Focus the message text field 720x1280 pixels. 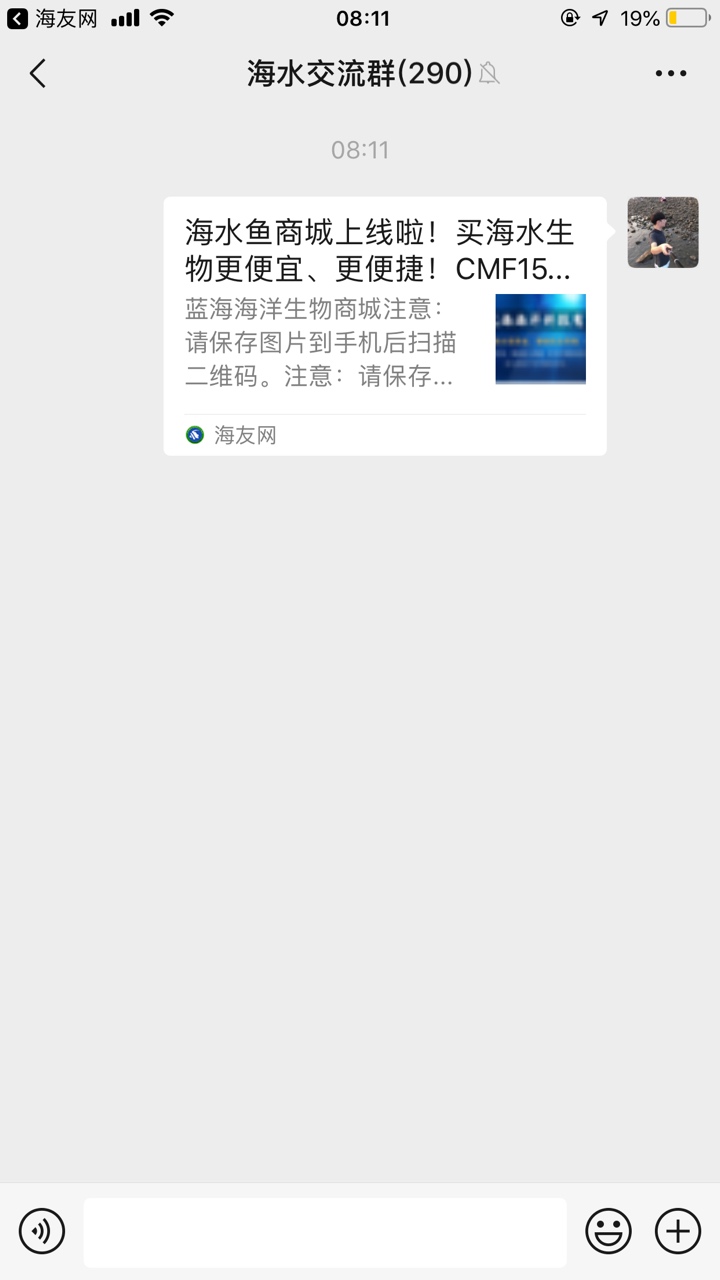325,1232
